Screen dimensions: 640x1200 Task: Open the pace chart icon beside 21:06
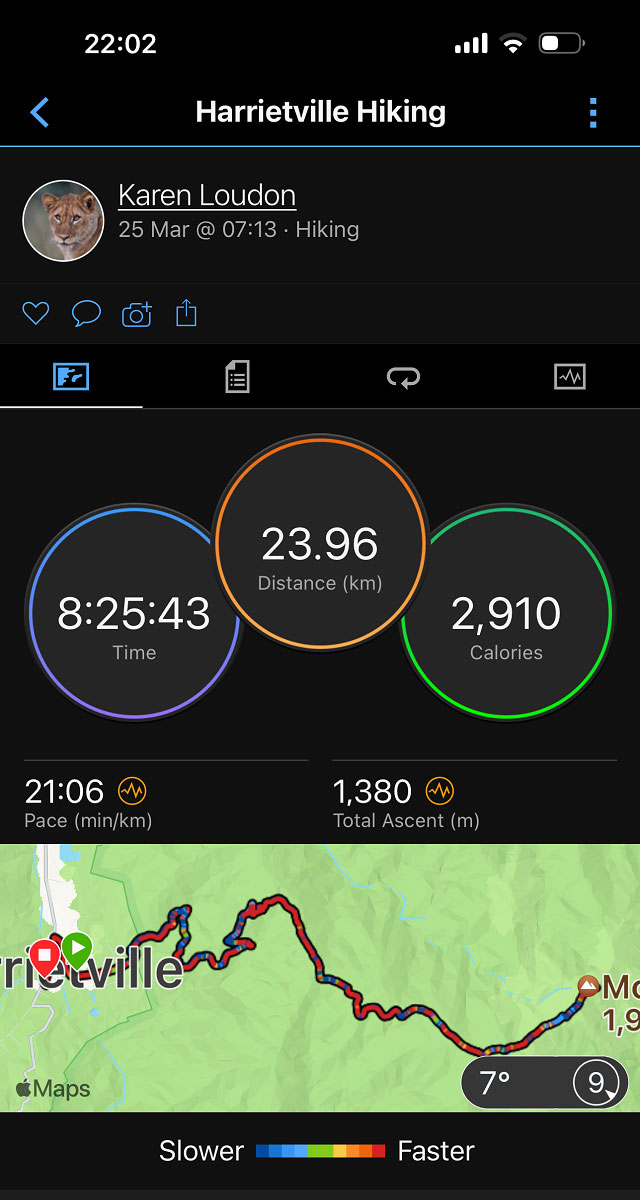coord(132,792)
